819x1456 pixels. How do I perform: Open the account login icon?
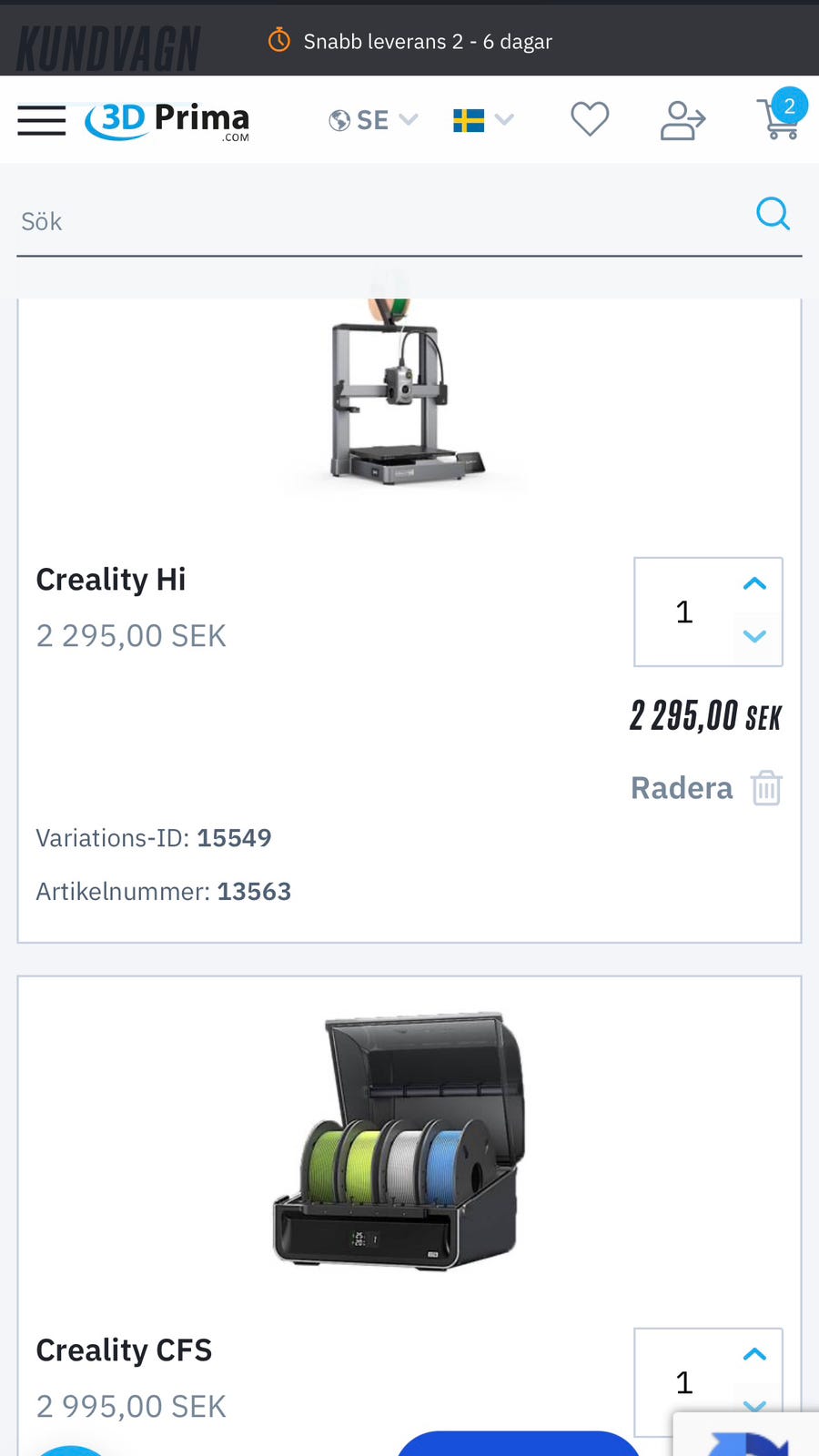(682, 120)
